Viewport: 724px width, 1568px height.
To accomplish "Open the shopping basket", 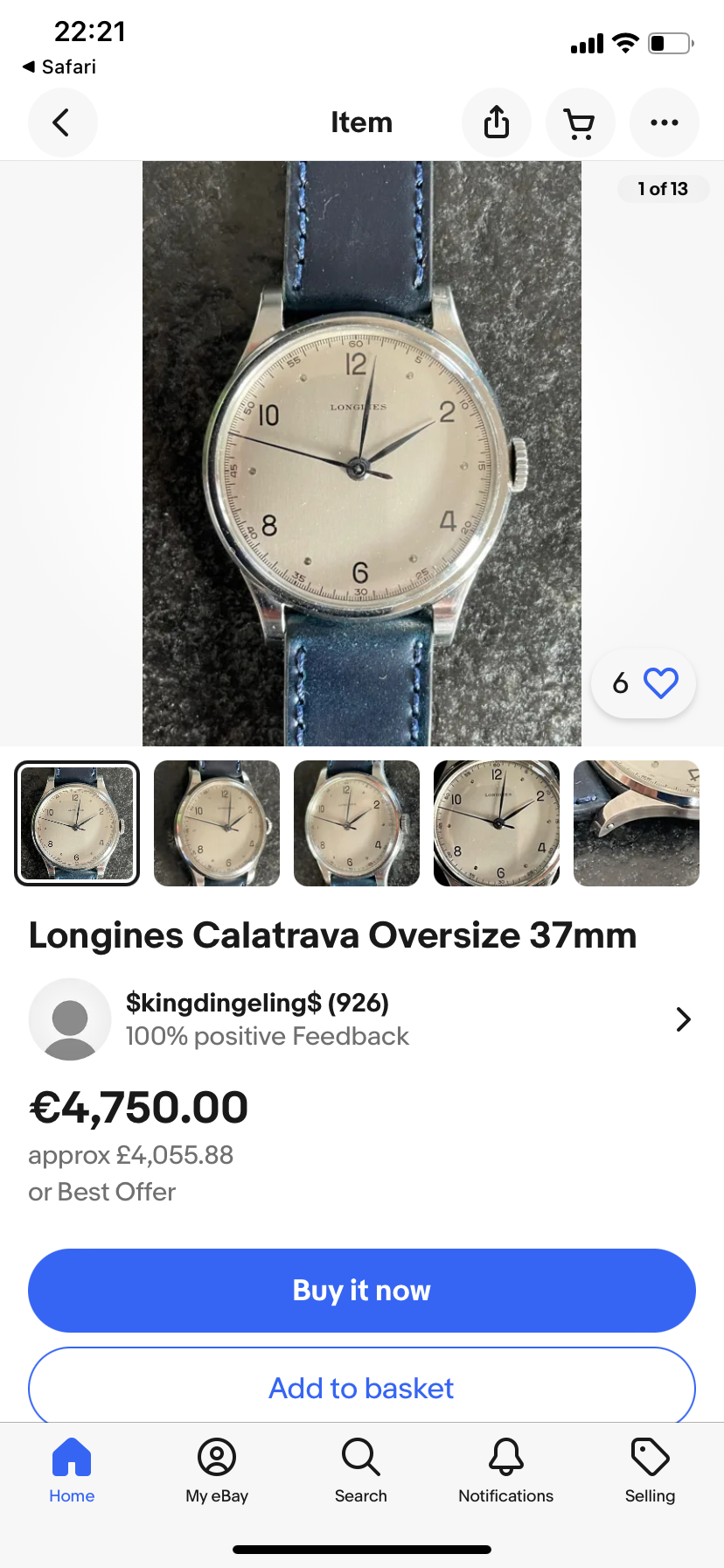I will [580, 122].
